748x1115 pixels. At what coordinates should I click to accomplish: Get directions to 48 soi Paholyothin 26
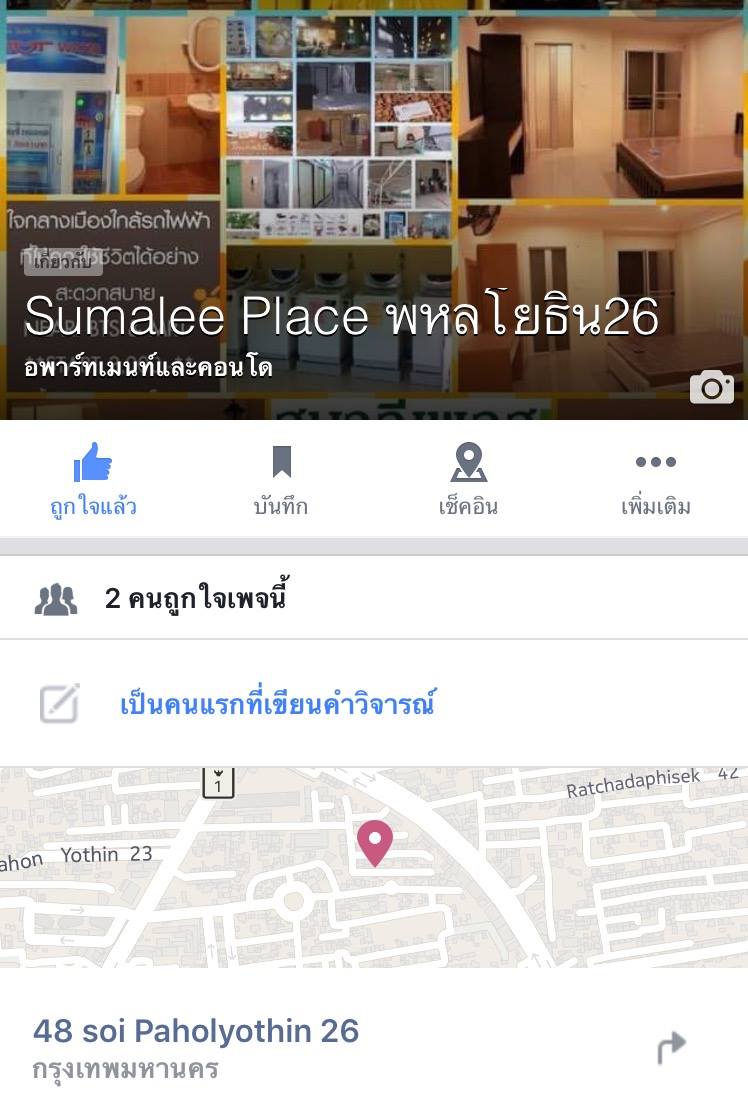point(671,1047)
